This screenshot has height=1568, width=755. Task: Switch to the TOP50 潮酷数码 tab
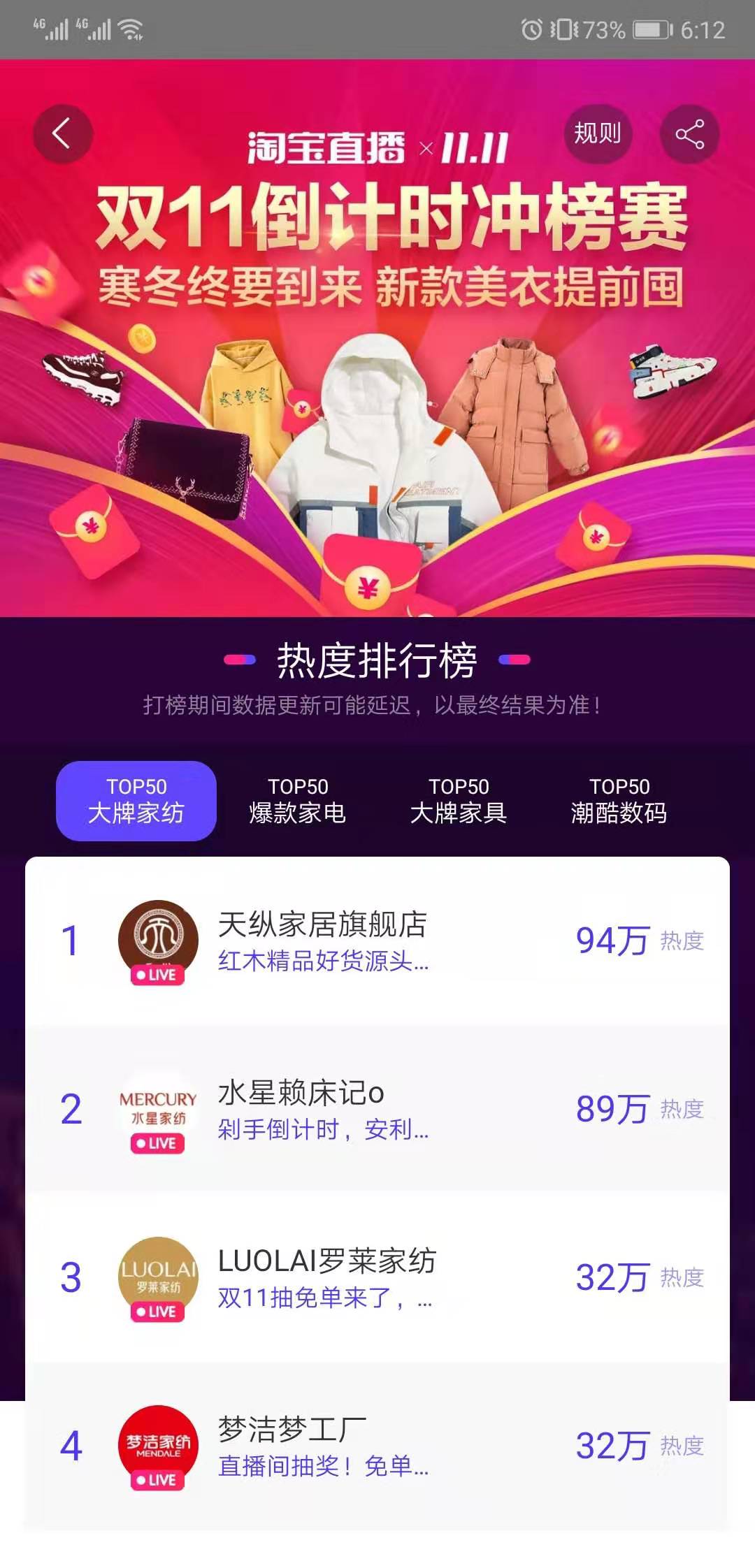pos(619,801)
